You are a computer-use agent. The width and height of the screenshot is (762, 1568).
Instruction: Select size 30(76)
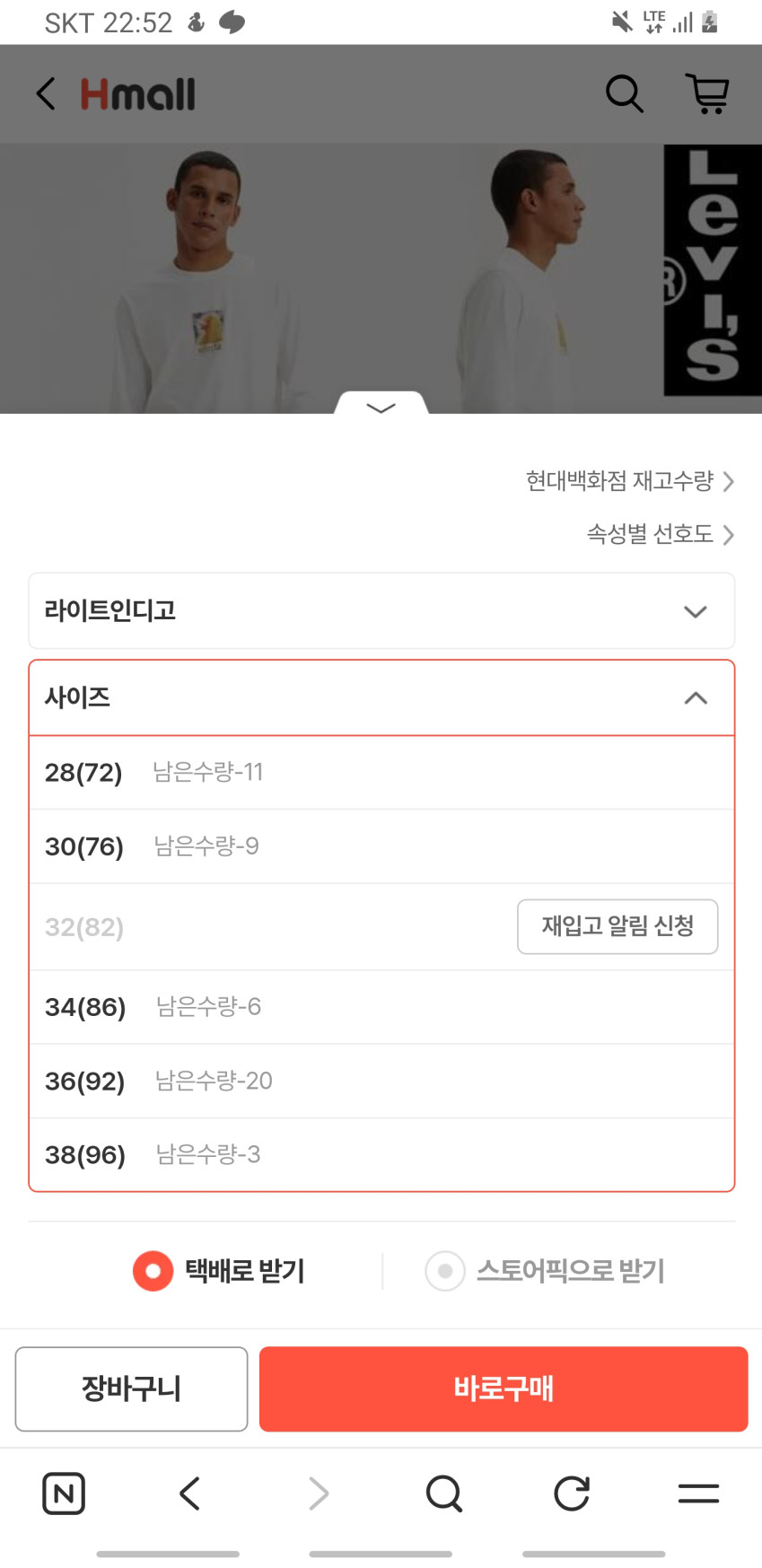tap(381, 846)
